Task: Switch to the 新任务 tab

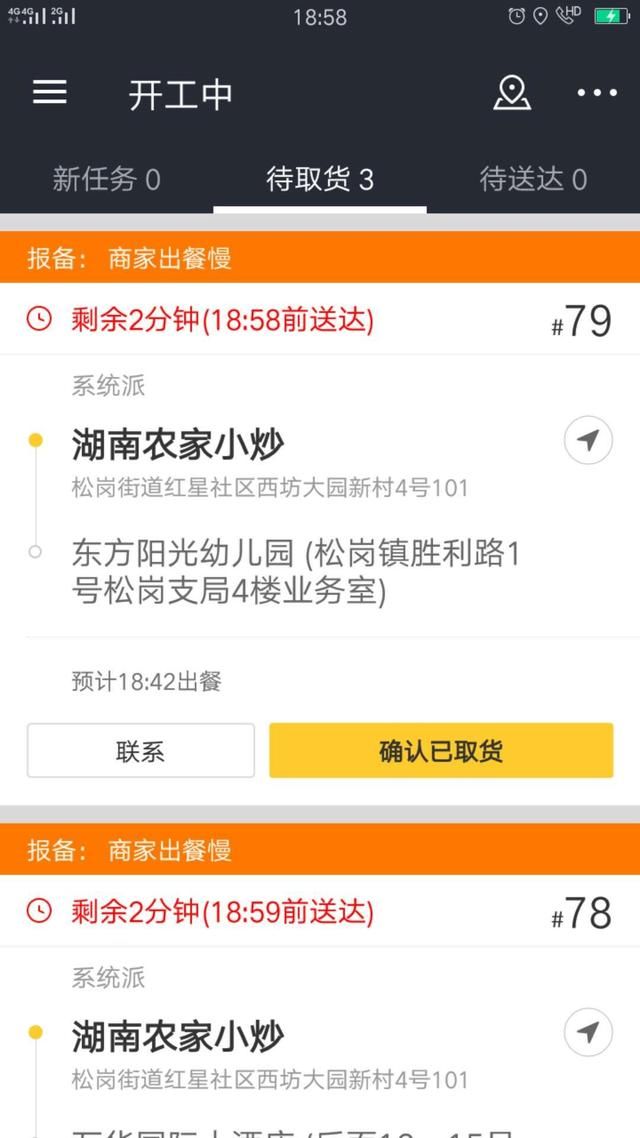Action: (x=106, y=180)
